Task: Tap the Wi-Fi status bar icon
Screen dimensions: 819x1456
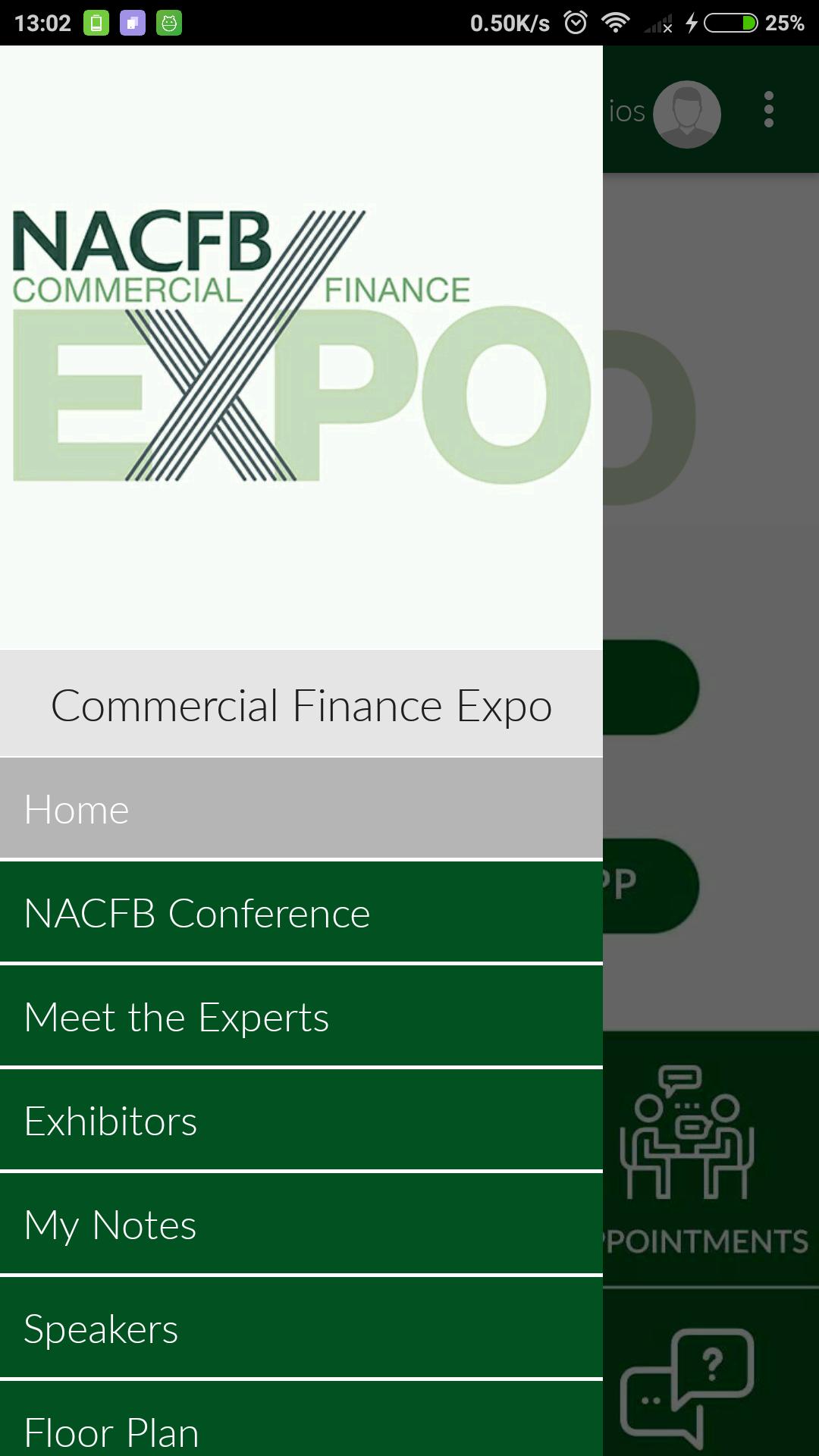Action: (617, 22)
